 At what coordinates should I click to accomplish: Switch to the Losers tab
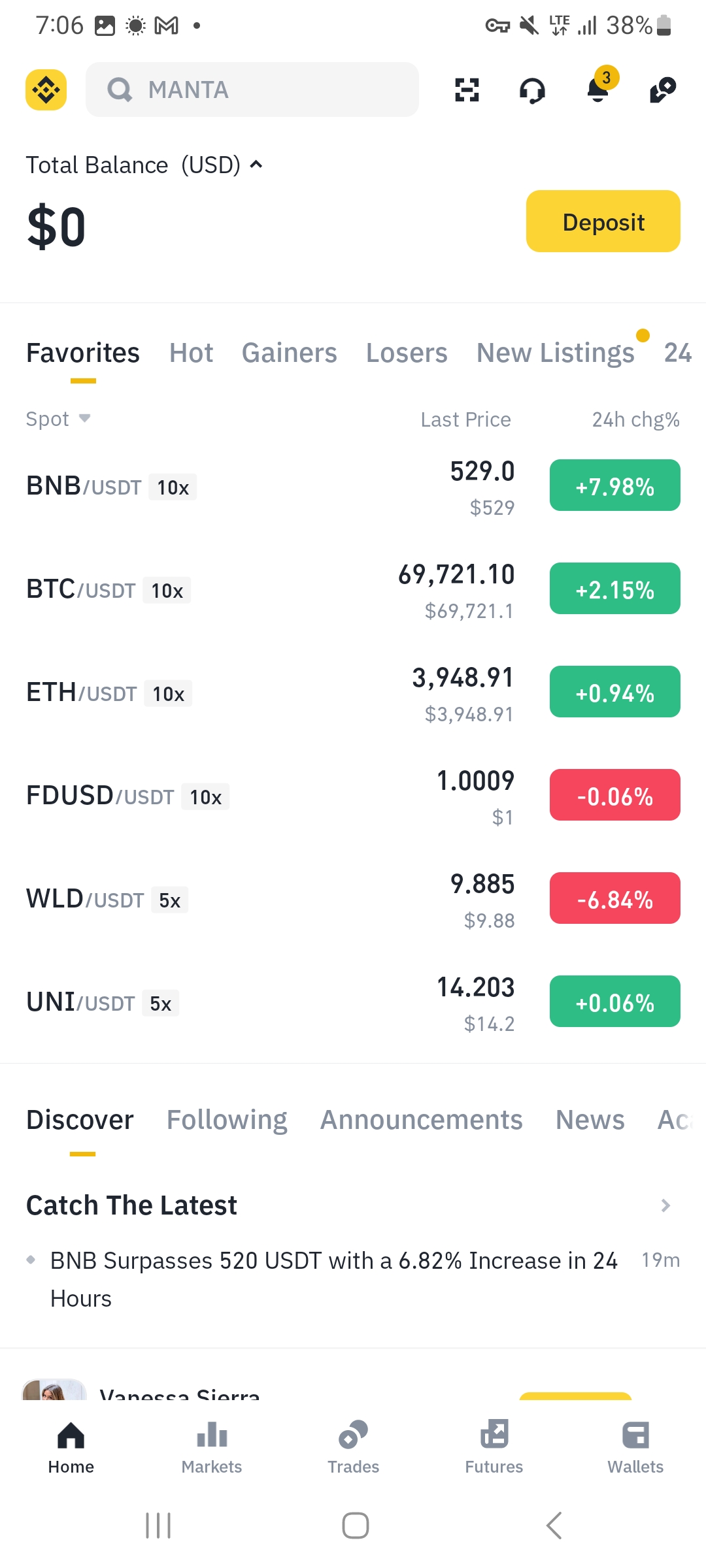click(x=407, y=353)
